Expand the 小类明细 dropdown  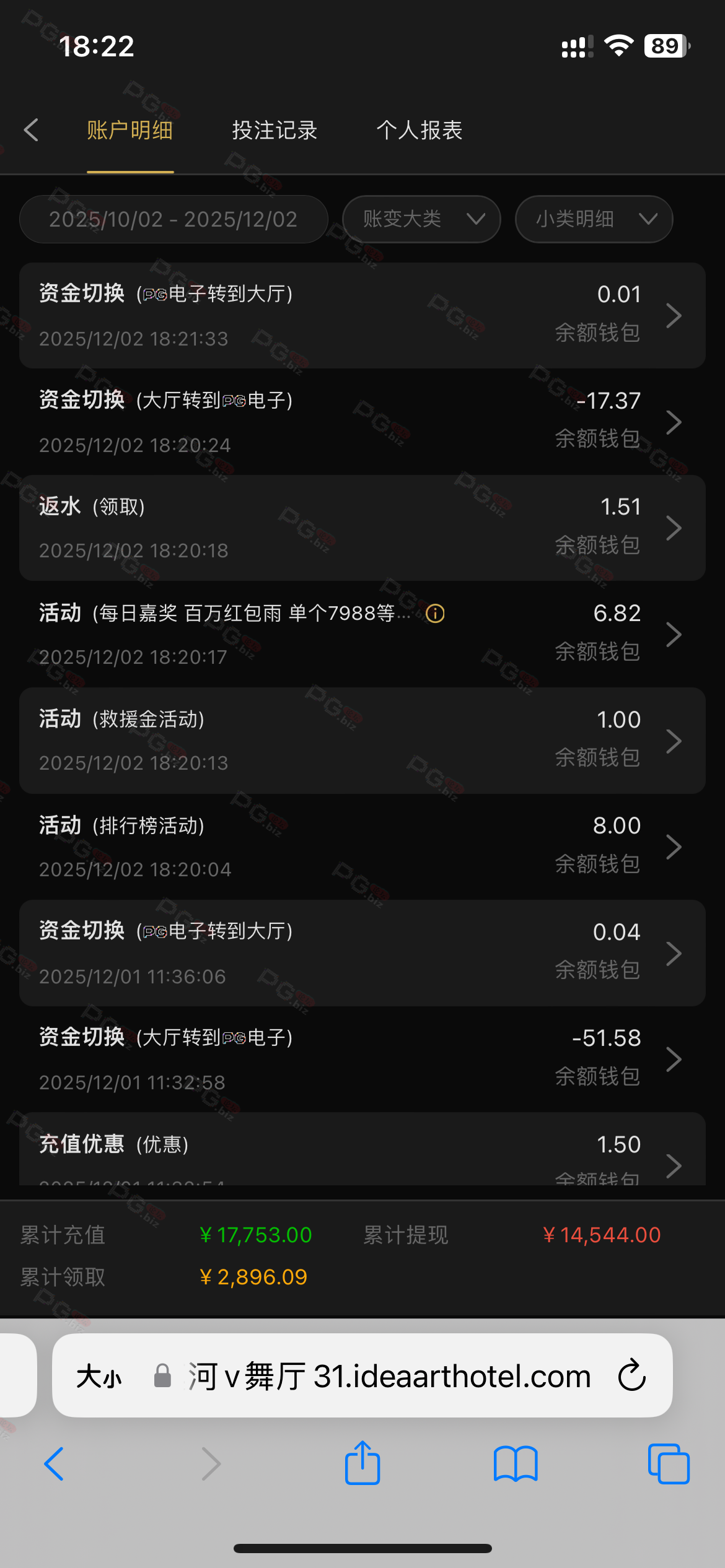pos(594,219)
